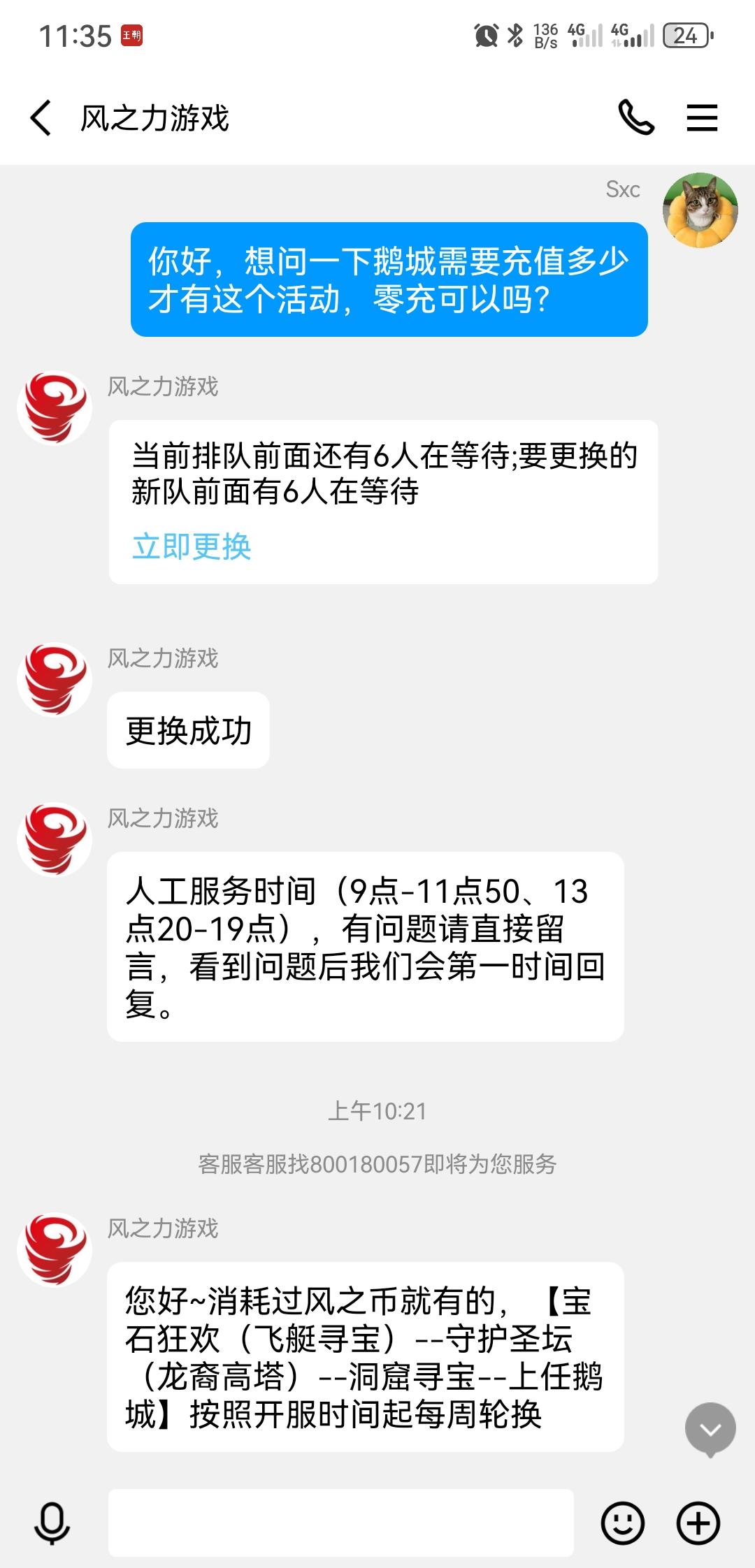Focus the message input field
Image resolution: width=755 pixels, height=1568 pixels.
point(341,1523)
